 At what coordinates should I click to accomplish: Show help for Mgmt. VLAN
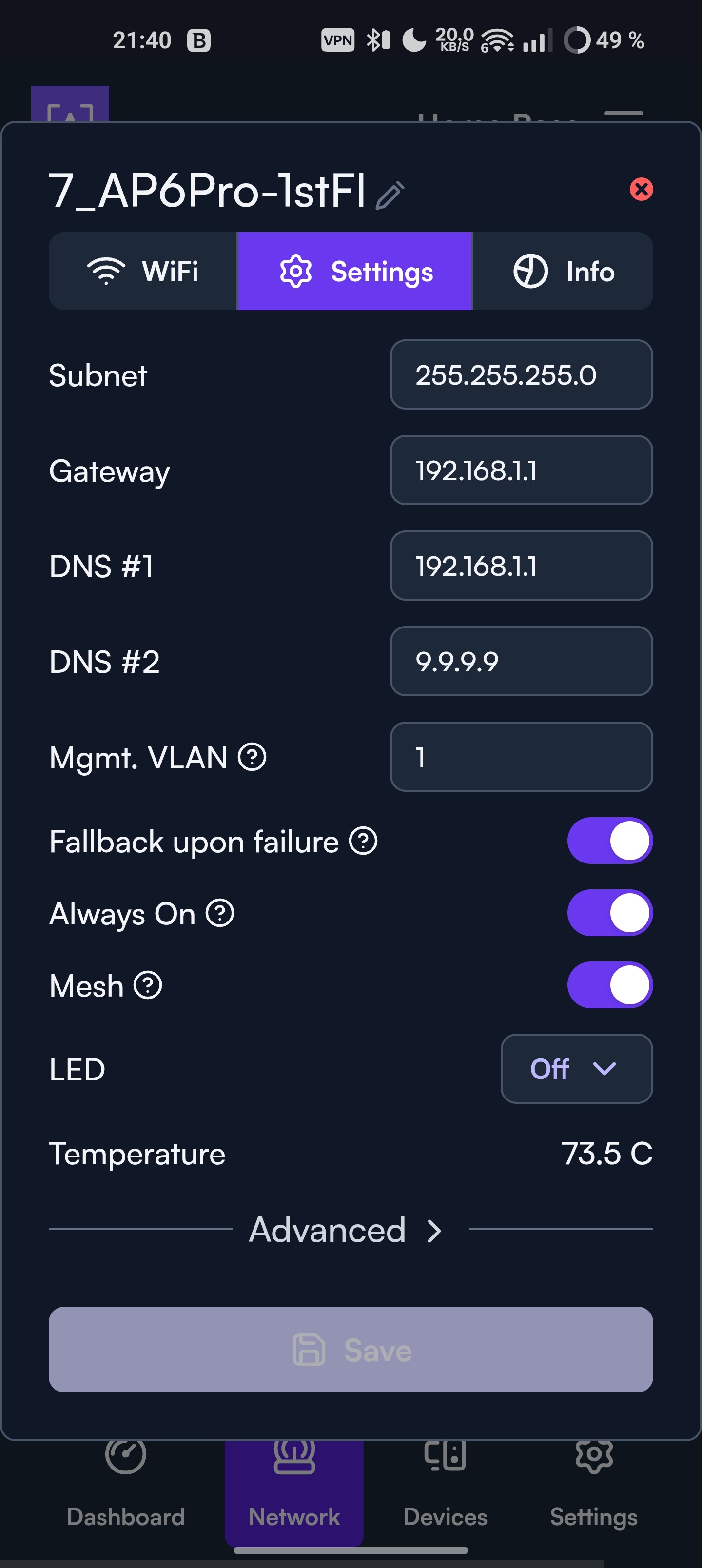pyautogui.click(x=252, y=757)
